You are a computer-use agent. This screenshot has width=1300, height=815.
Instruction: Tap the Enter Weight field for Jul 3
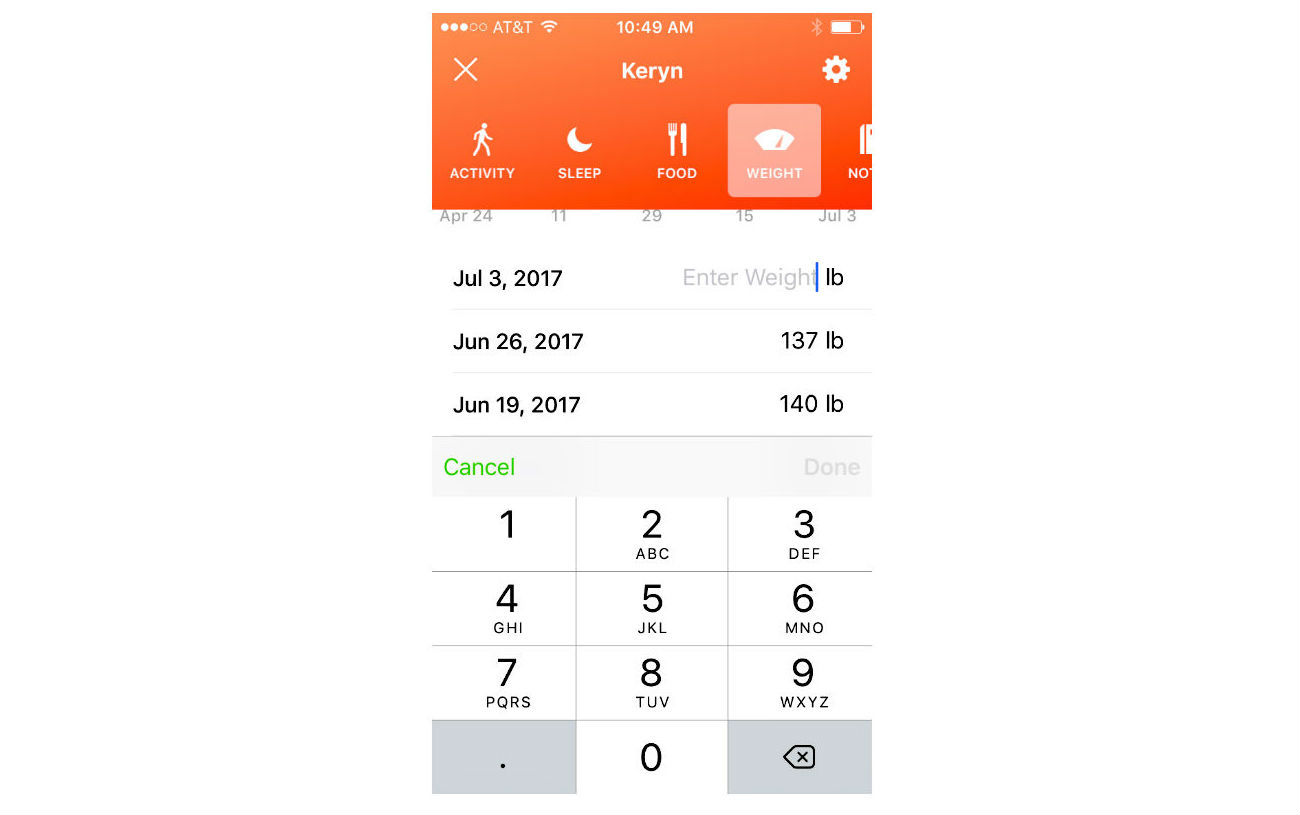[x=748, y=278]
